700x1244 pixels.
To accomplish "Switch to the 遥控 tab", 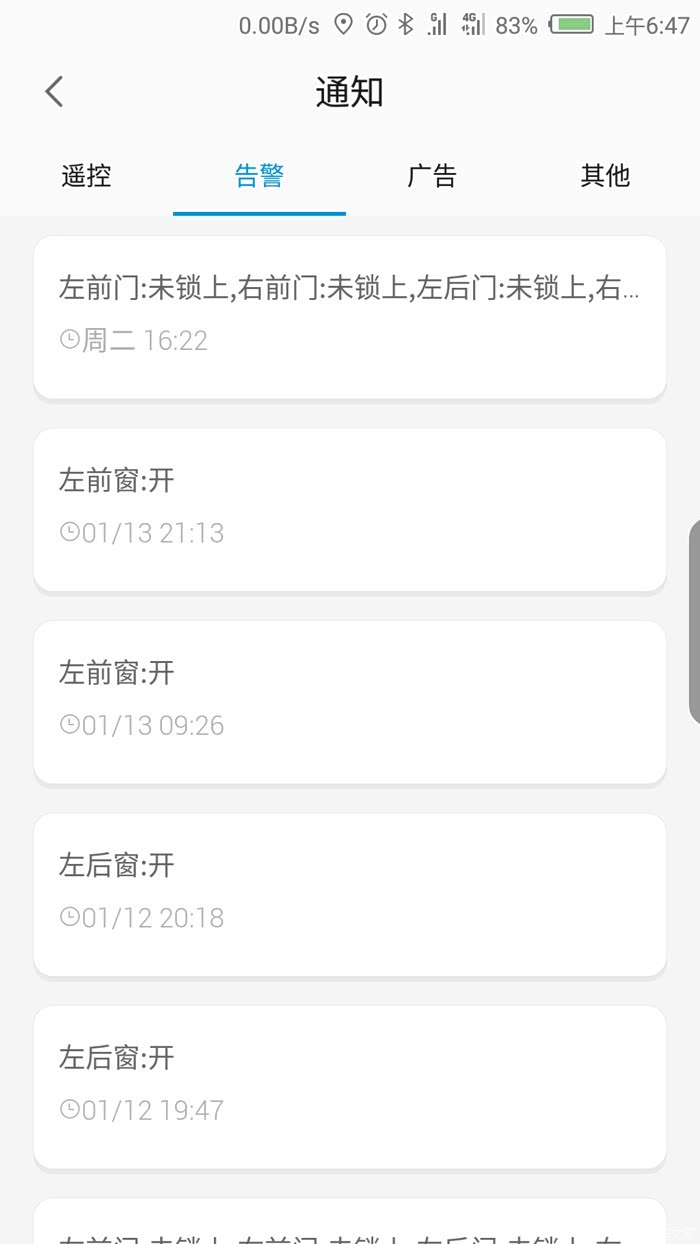I will 86,176.
